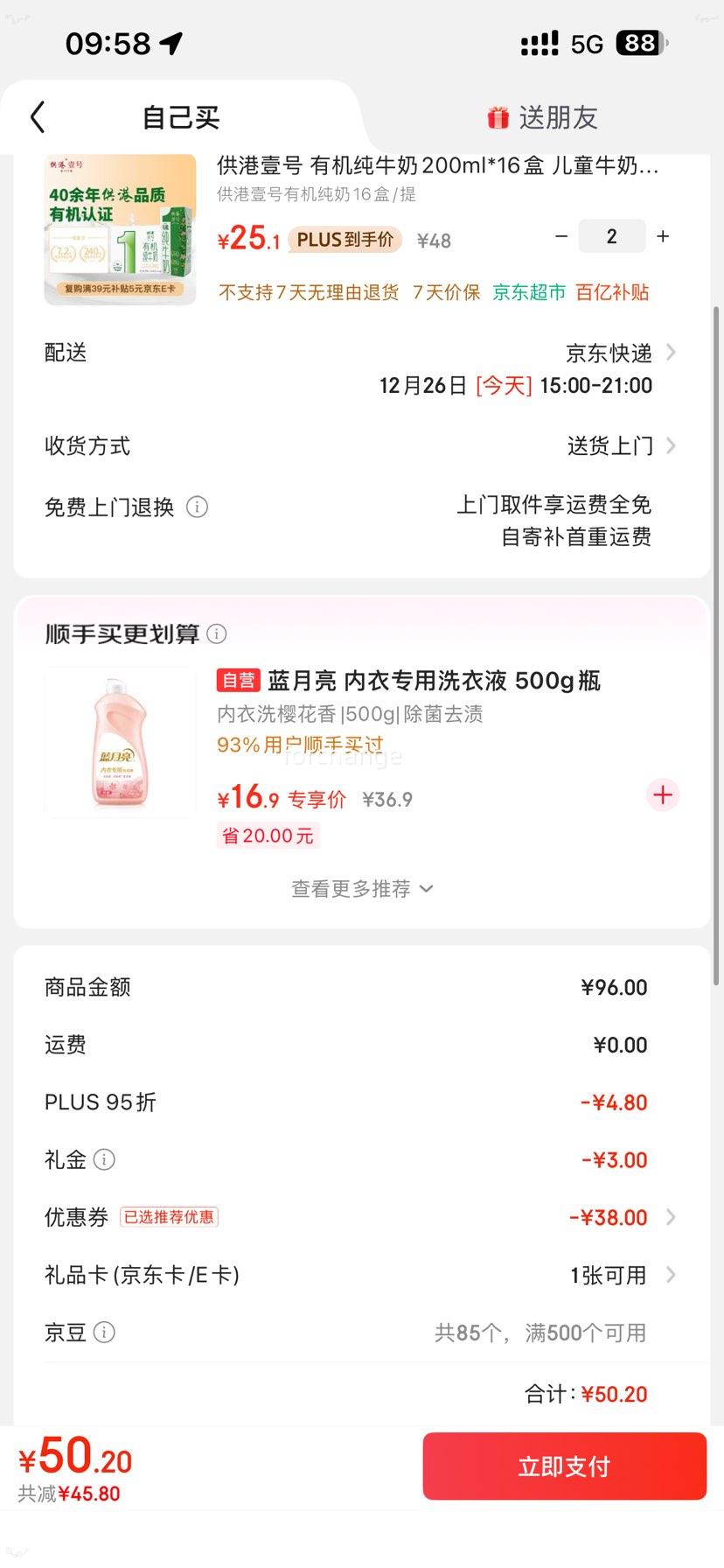Viewport: 724px width, 1568px height.
Task: Open info tooltip for 免费上门退换
Action: [198, 507]
